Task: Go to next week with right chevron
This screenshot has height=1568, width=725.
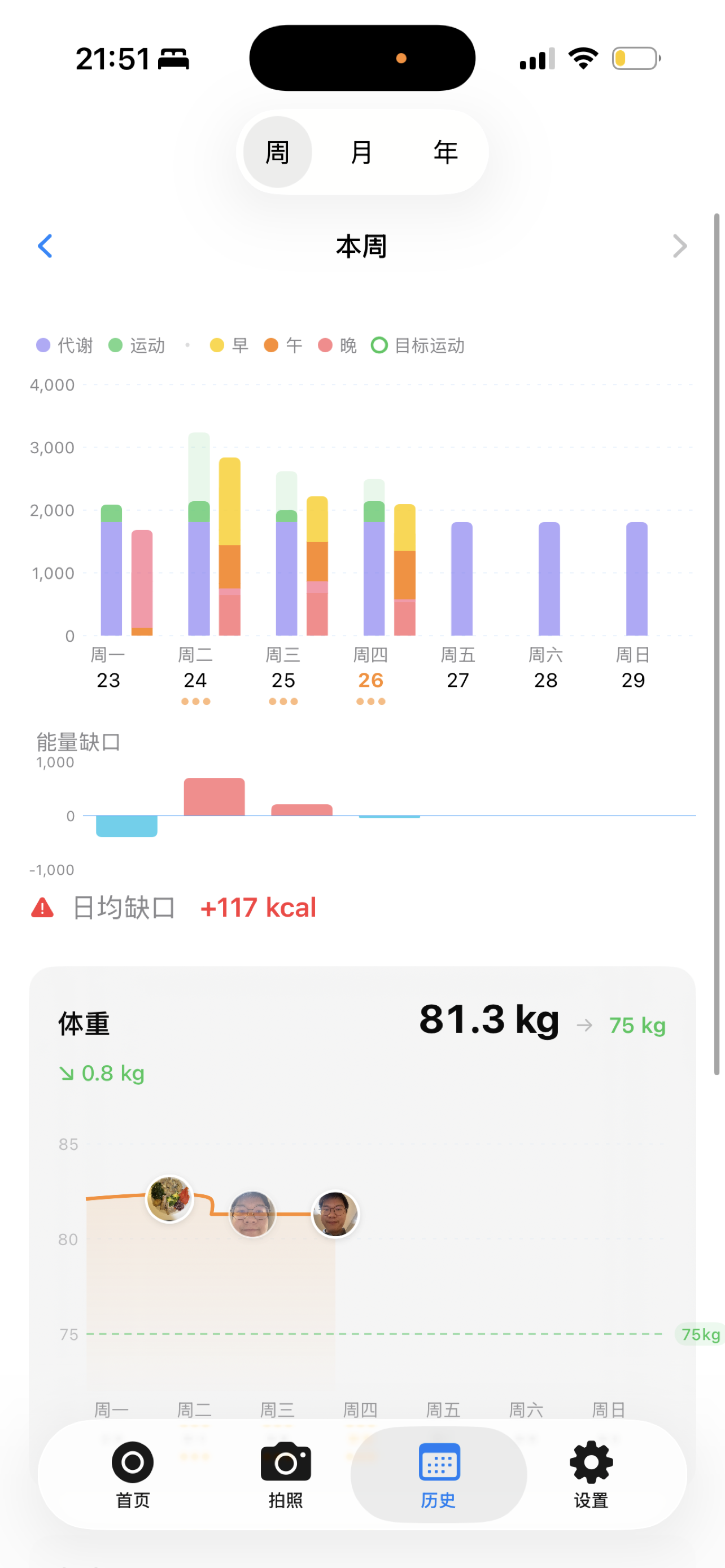Action: click(680, 246)
